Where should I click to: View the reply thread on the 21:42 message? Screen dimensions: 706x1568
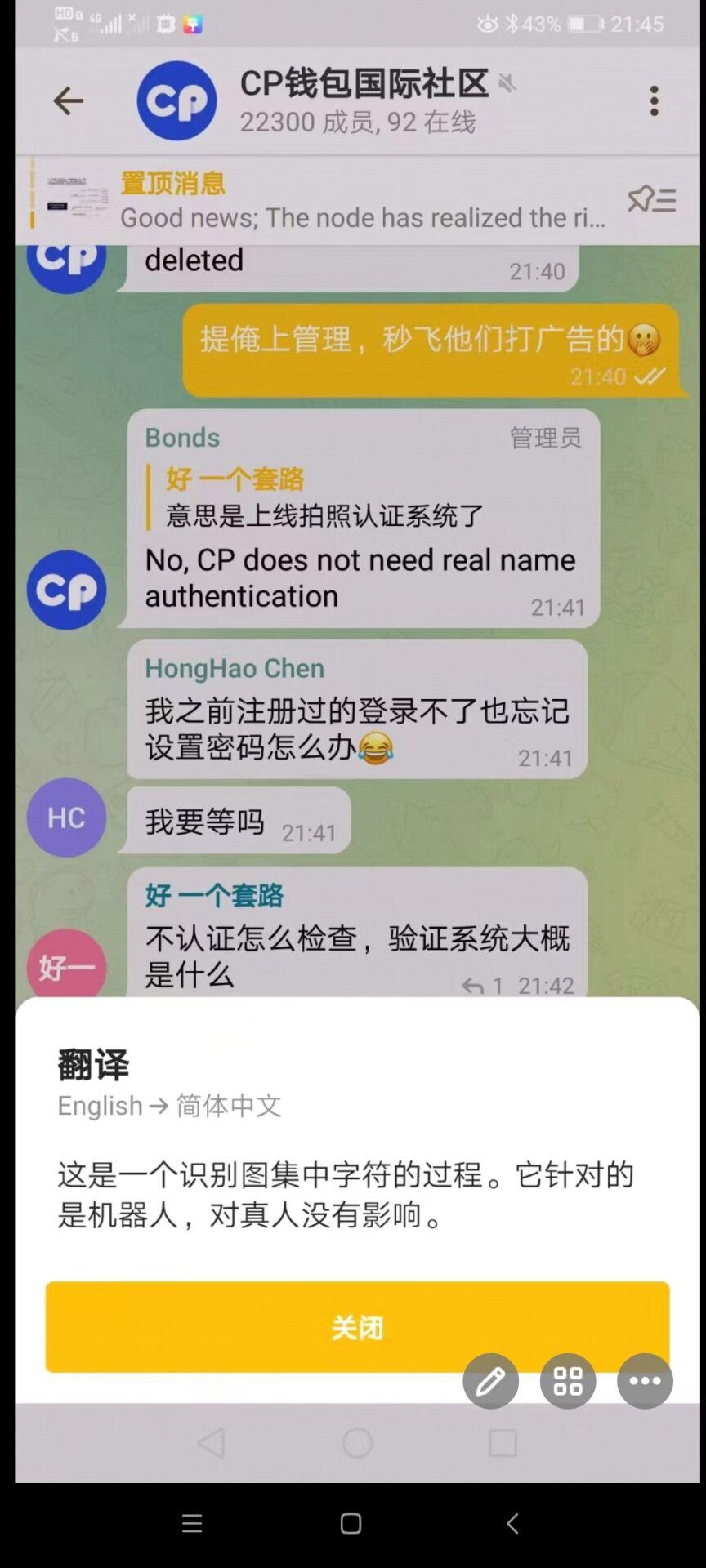click(x=483, y=986)
